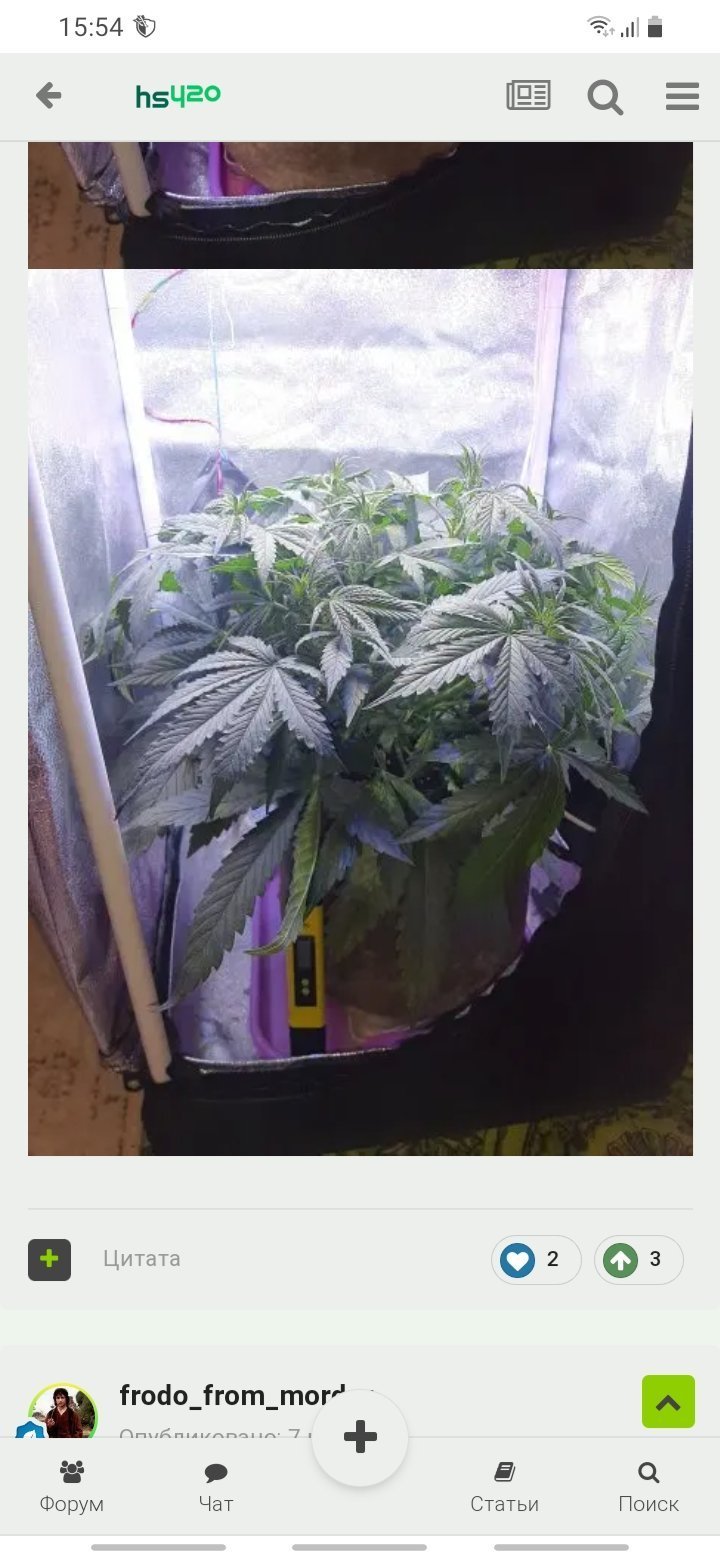Open the news feed icon
The width and height of the screenshot is (720, 1560).
(x=528, y=96)
